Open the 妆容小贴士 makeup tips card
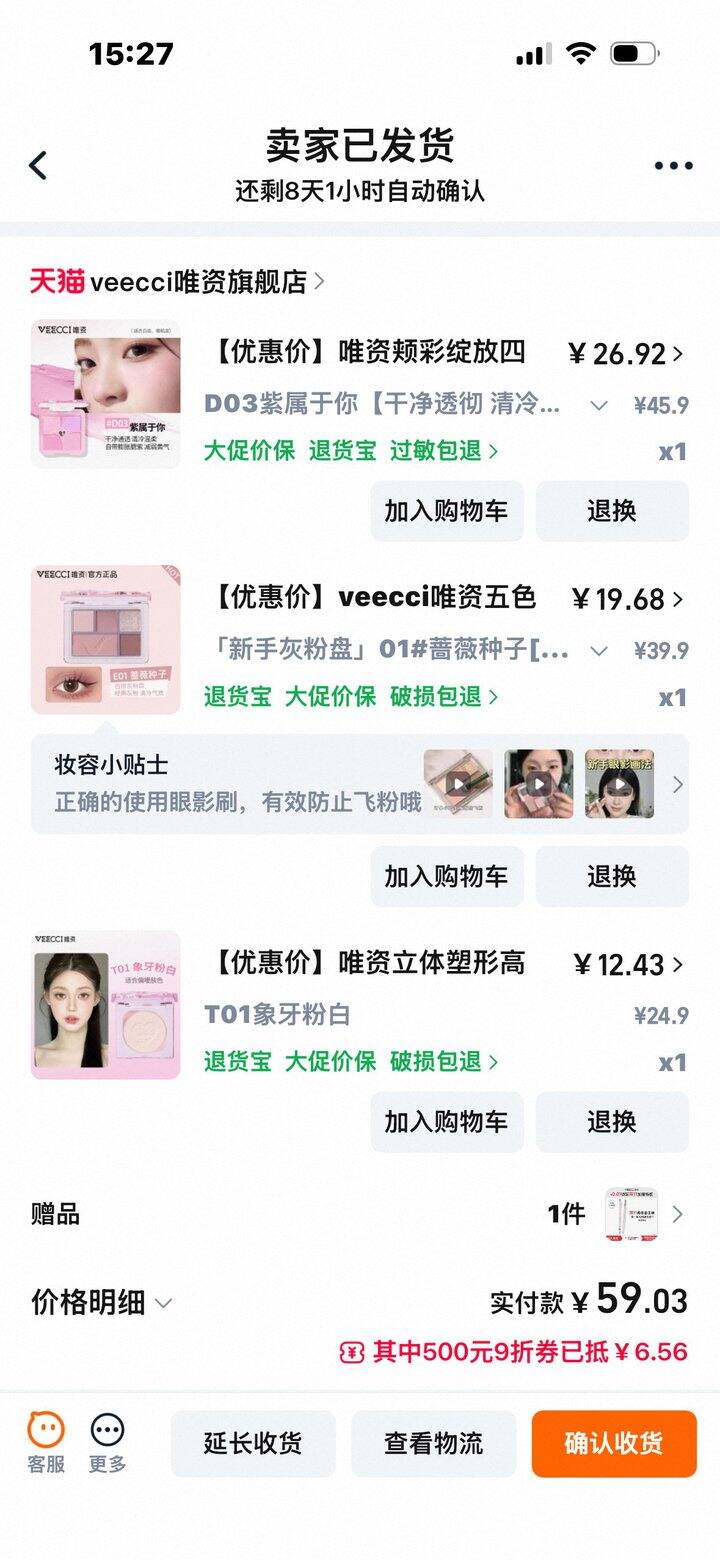This screenshot has height=1560, width=720. click(x=360, y=783)
